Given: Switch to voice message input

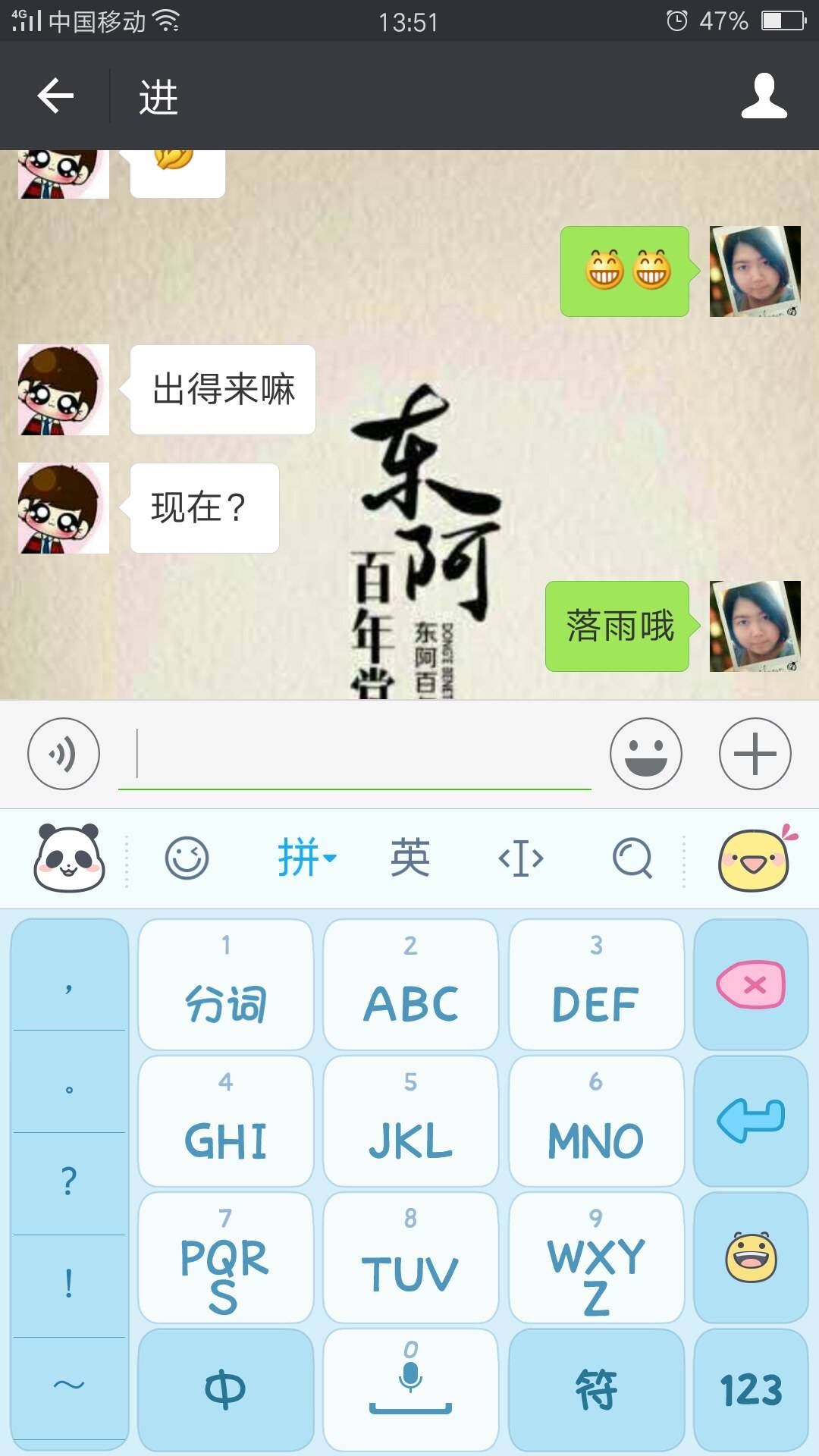Looking at the screenshot, I should 64,754.
